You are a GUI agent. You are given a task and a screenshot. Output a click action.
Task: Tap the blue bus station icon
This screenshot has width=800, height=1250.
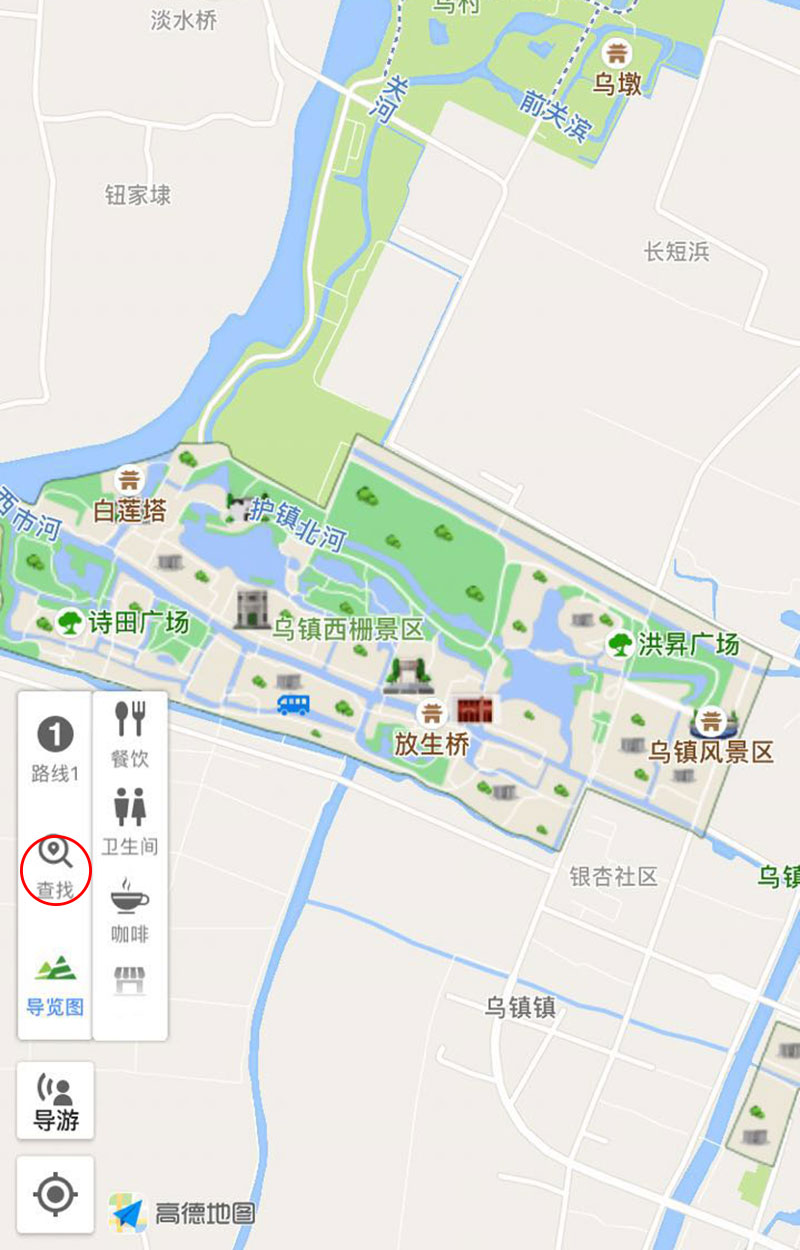pyautogui.click(x=293, y=704)
